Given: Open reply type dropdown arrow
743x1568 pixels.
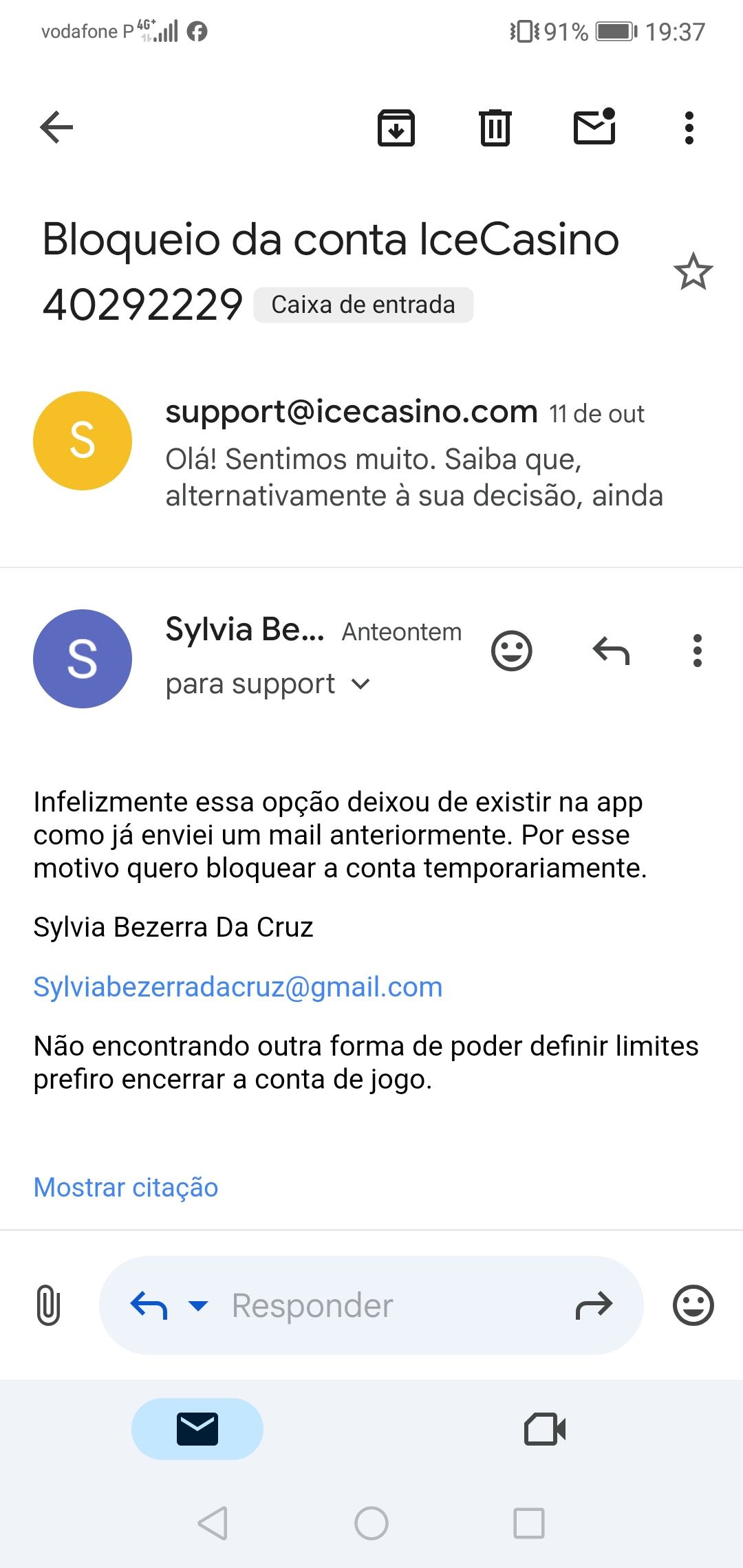Looking at the screenshot, I should [x=198, y=1305].
